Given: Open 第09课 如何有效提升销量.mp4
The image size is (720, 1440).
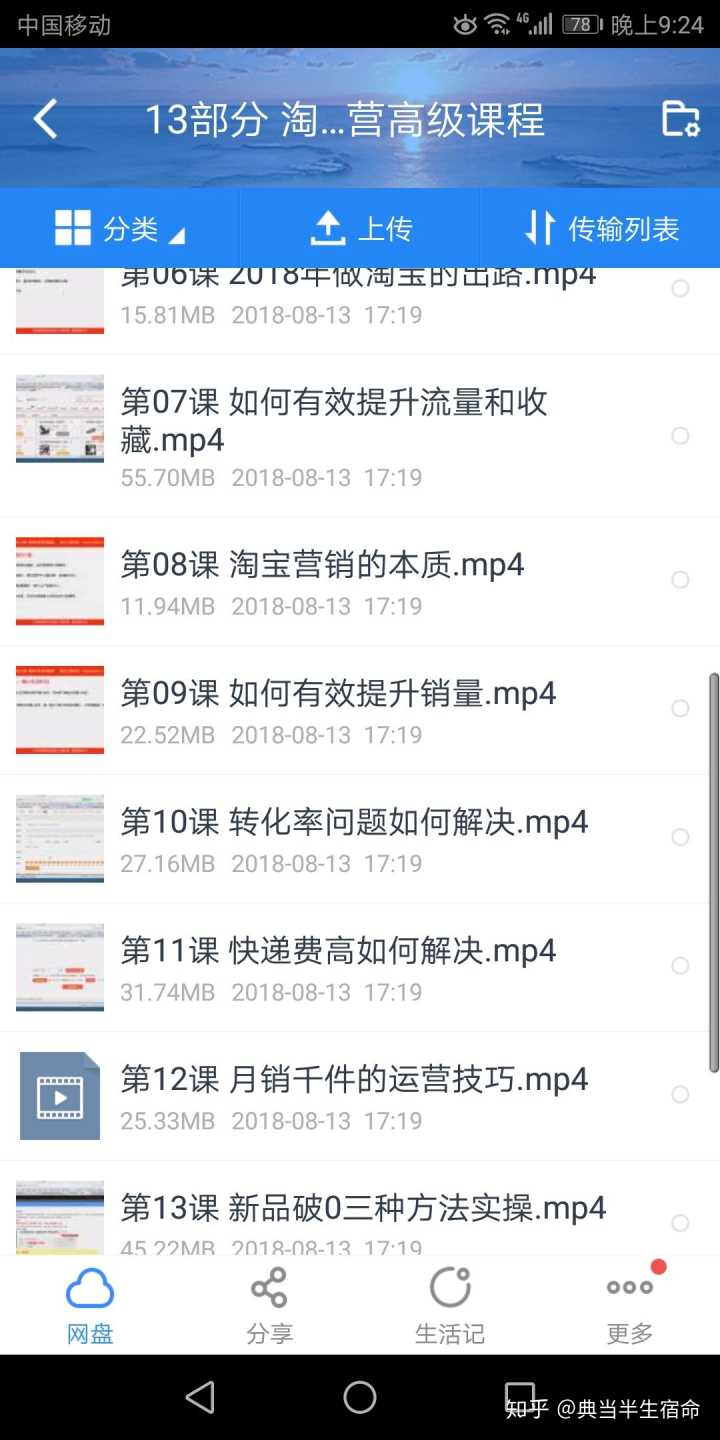Looking at the screenshot, I should coord(338,694).
